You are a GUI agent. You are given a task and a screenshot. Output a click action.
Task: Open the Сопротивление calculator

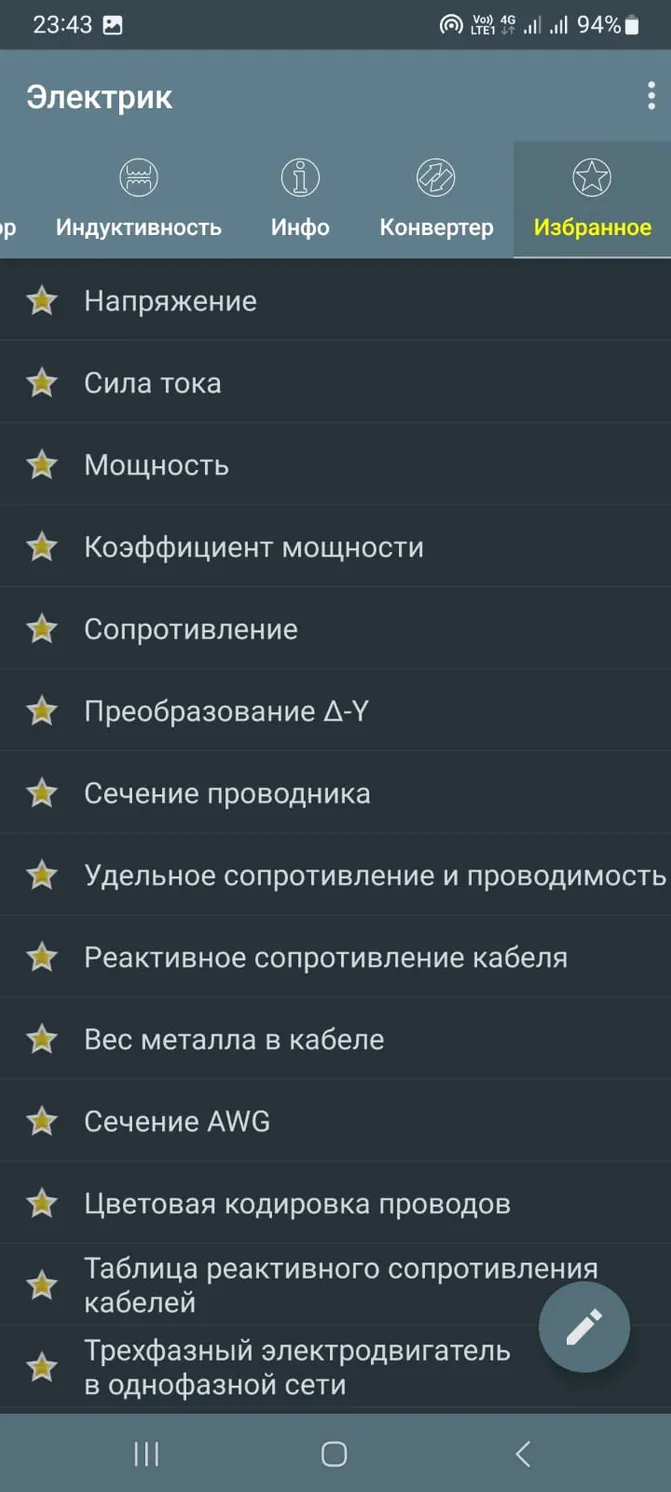pos(335,628)
